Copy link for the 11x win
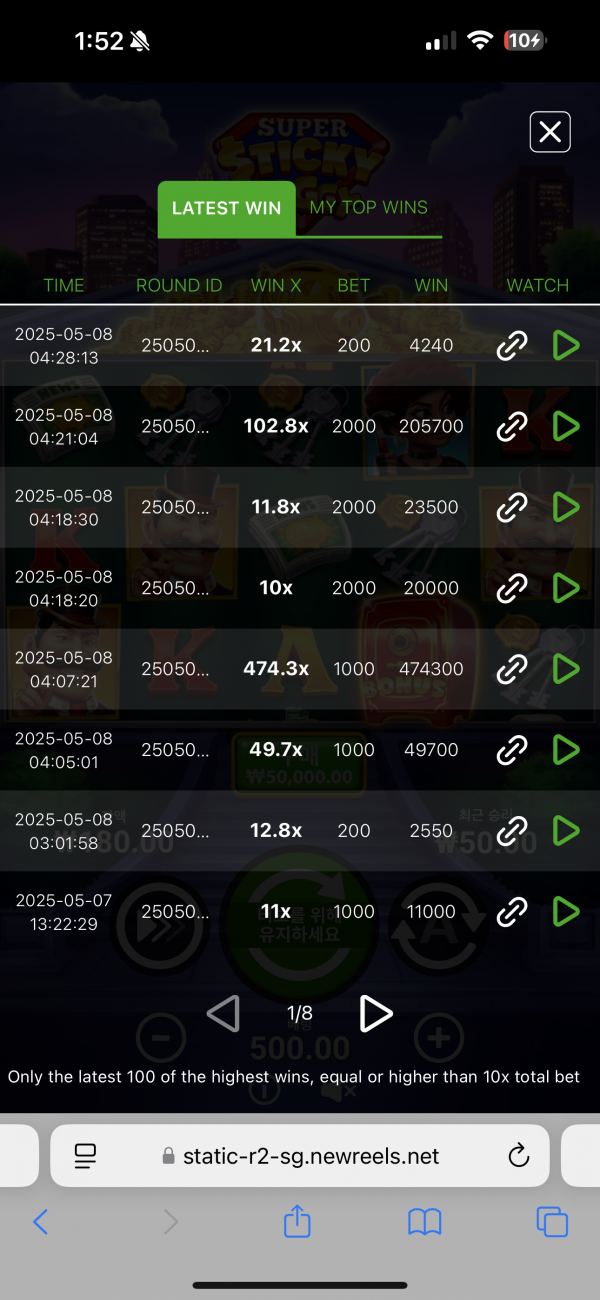Viewport: 600px width, 1300px height. (512, 911)
